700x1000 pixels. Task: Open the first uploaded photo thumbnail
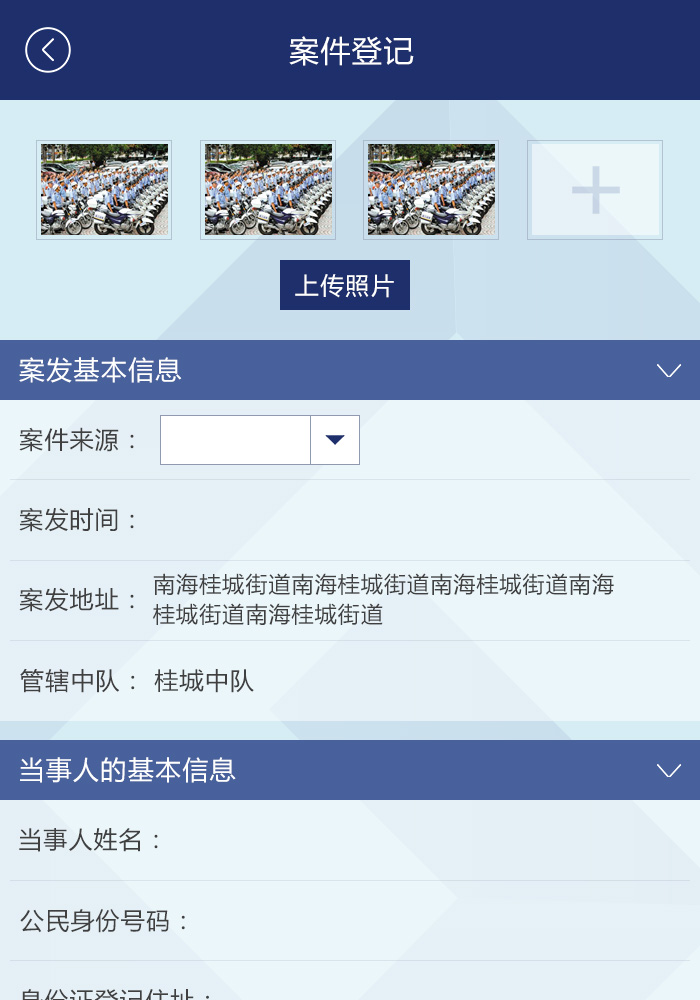pos(104,190)
